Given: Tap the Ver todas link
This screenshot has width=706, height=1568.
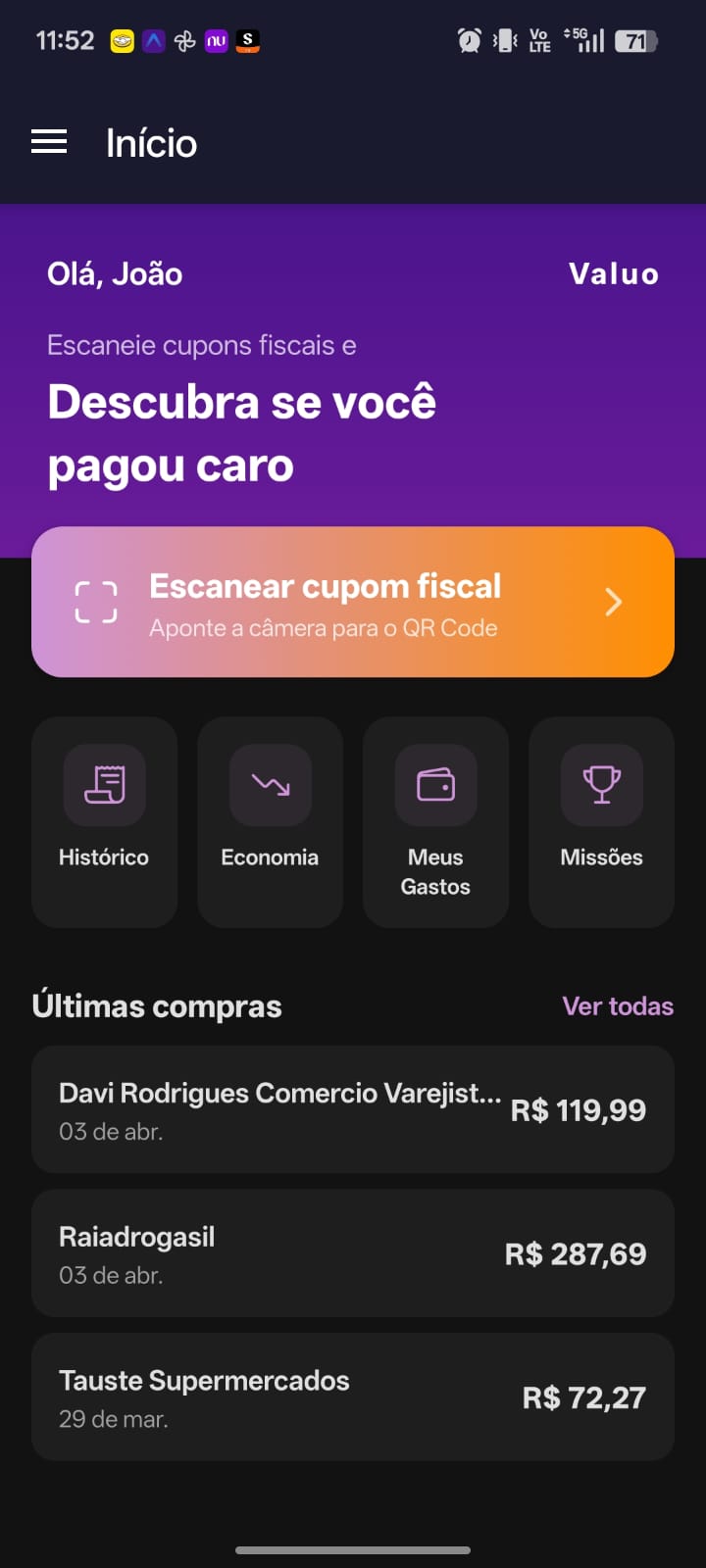Looking at the screenshot, I should pyautogui.click(x=617, y=1006).
